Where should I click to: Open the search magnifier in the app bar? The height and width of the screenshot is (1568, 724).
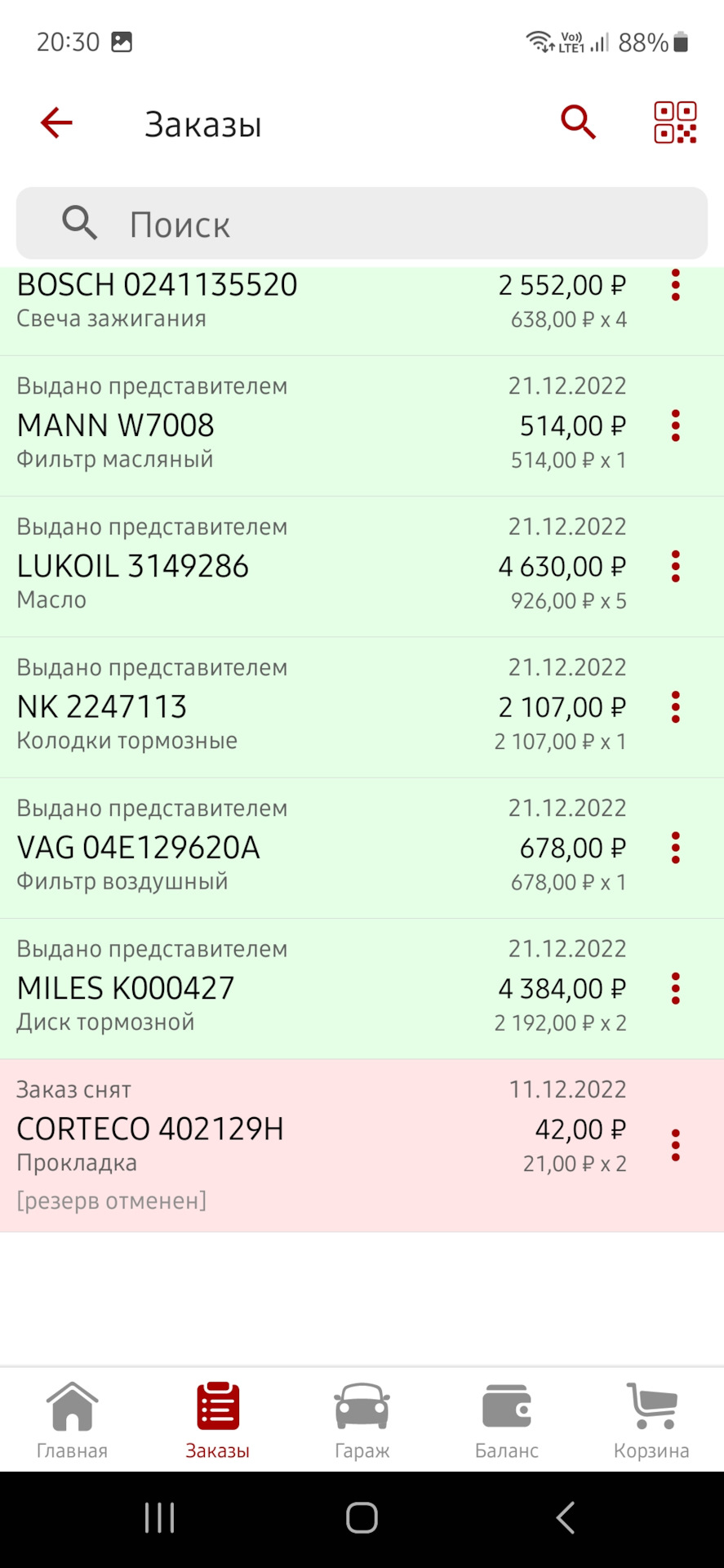[578, 123]
